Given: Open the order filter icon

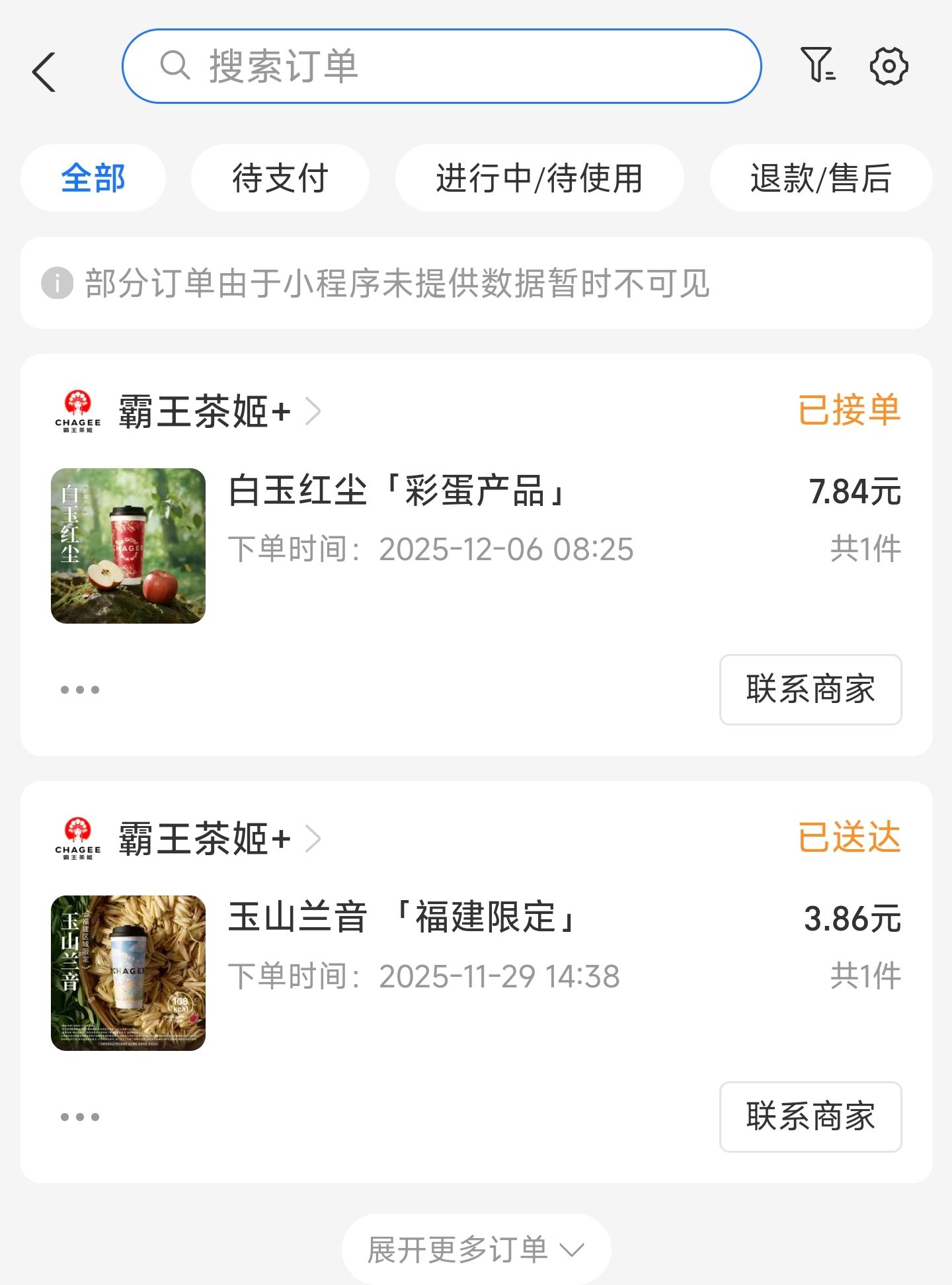Looking at the screenshot, I should click(x=817, y=65).
